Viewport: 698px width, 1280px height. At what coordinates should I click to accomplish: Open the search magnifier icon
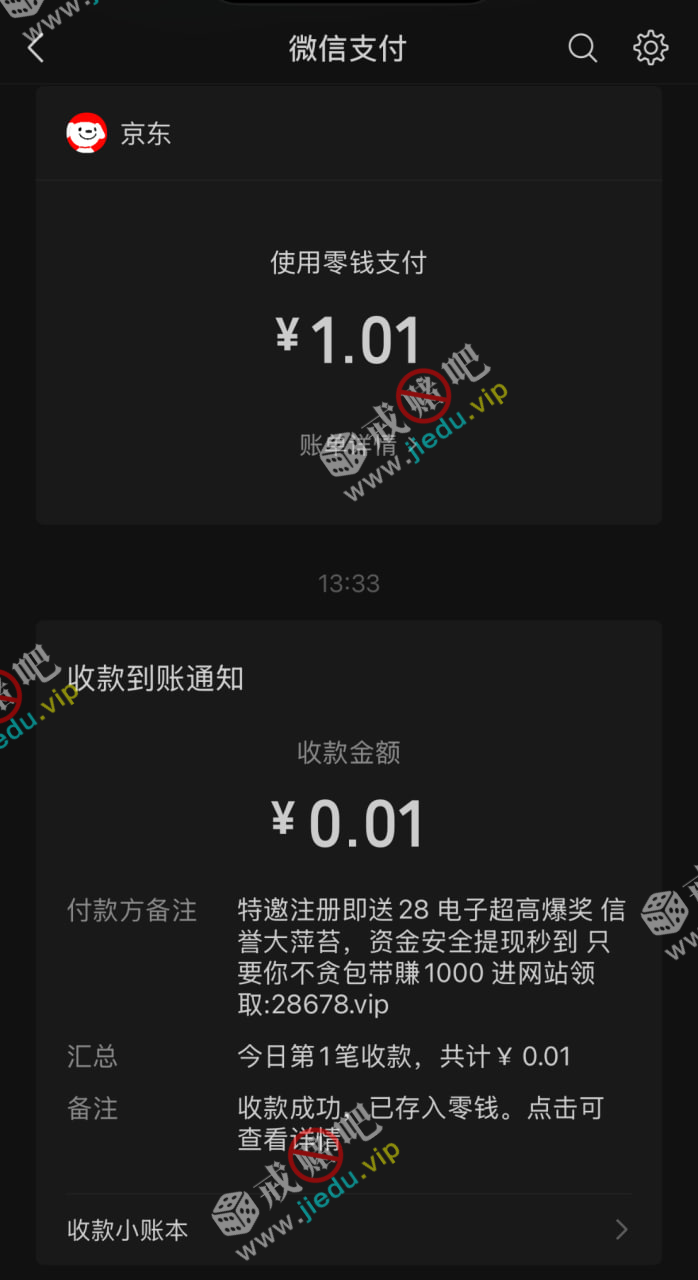tap(582, 48)
